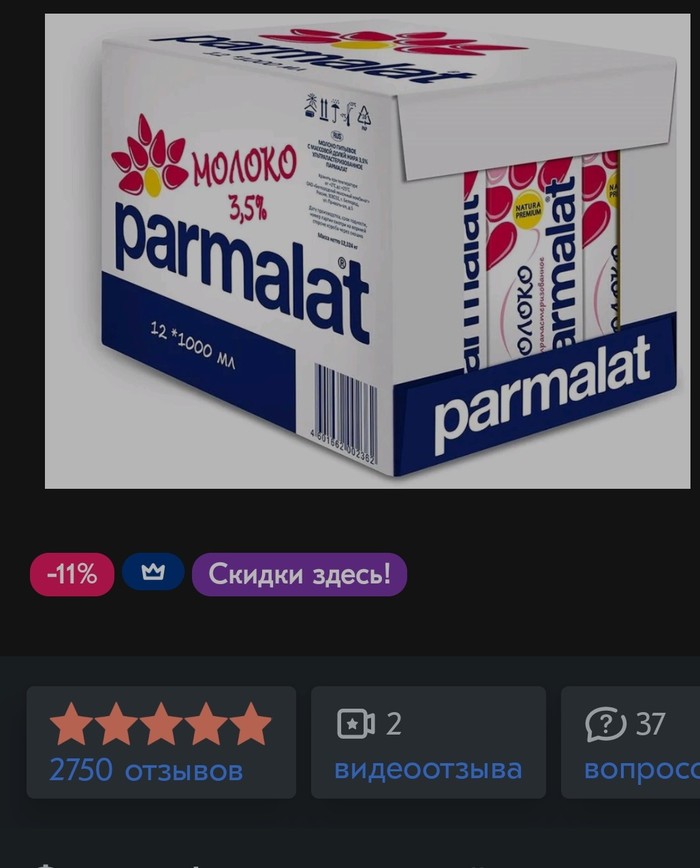
Task: Open the 2750 отзывов reviews card
Action: [160, 742]
